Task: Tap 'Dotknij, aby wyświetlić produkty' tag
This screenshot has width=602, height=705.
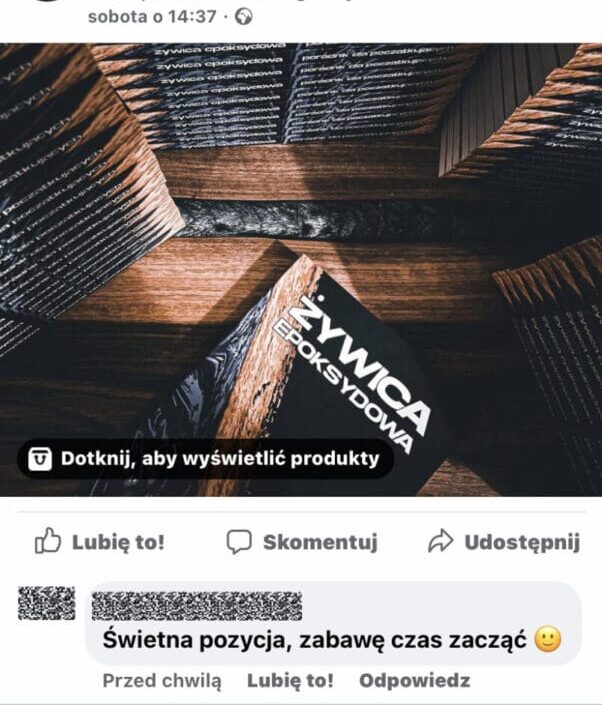Action: (205, 459)
